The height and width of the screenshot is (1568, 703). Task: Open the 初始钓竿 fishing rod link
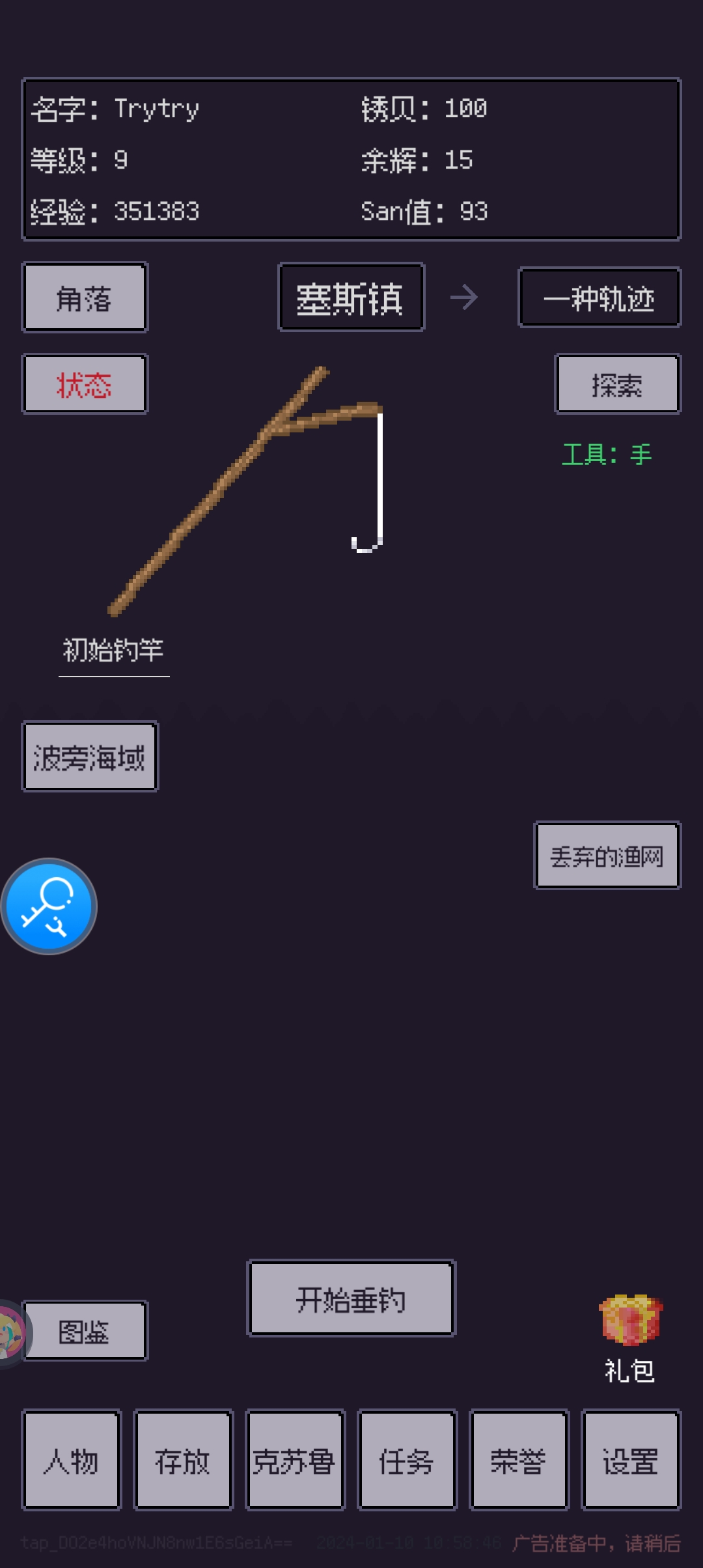(x=113, y=651)
